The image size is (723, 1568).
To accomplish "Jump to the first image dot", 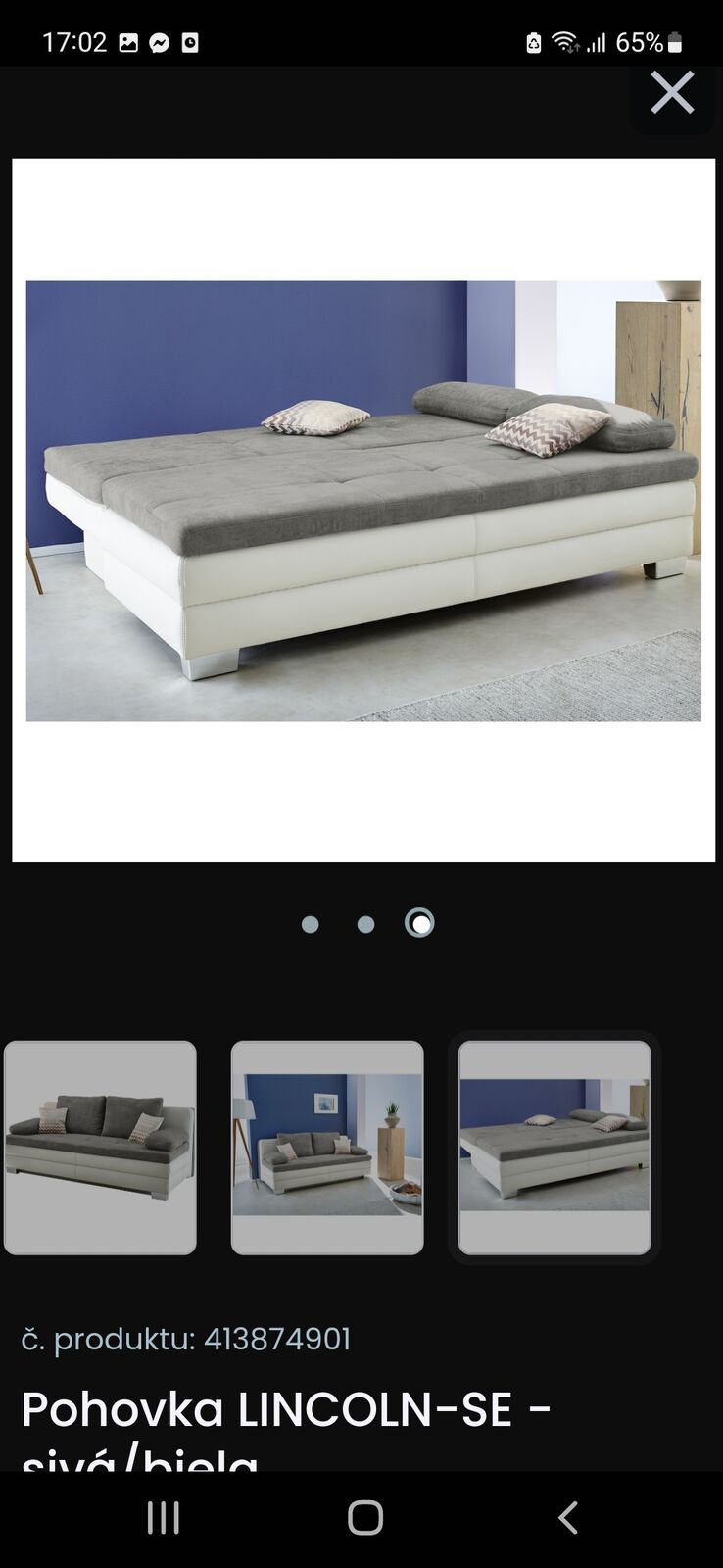I will (x=311, y=924).
